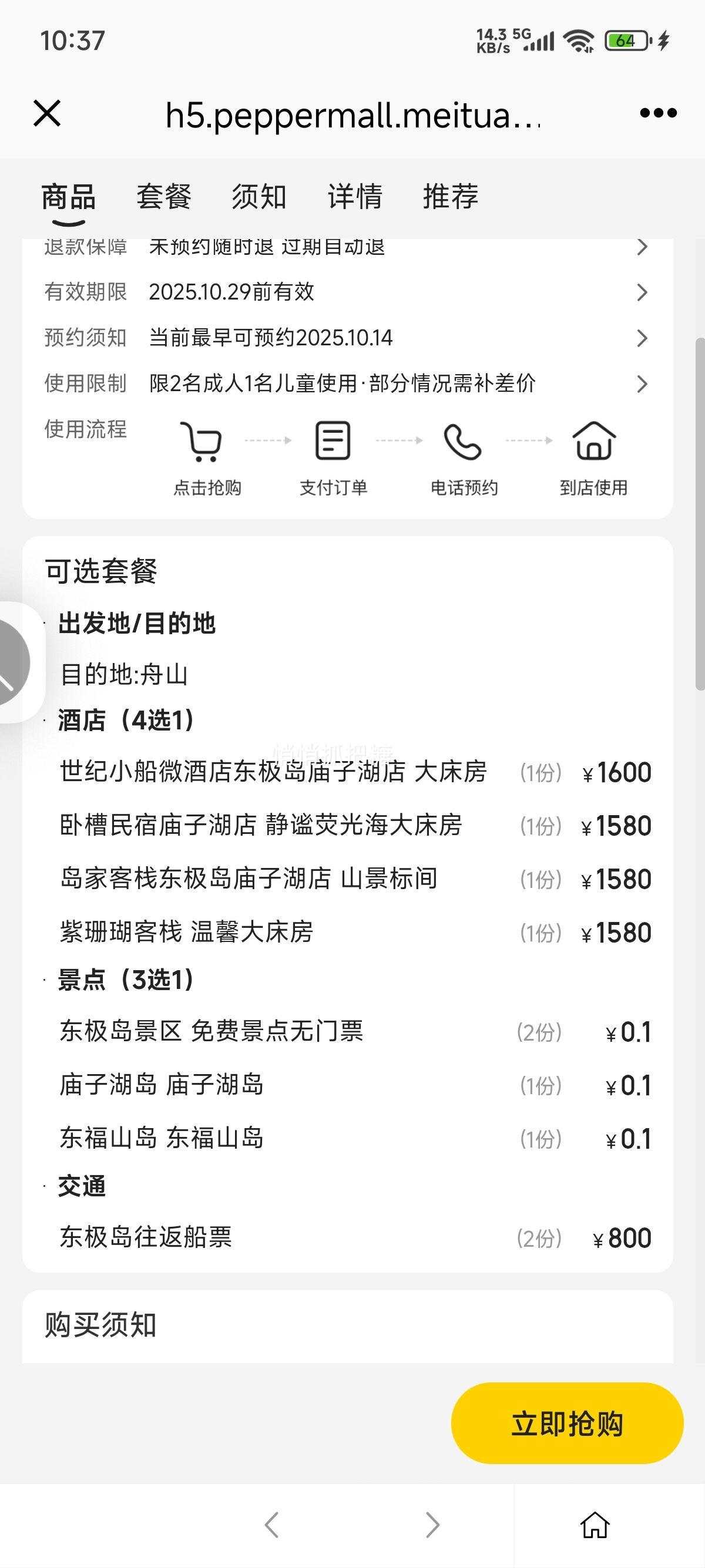The height and width of the screenshot is (1568, 705).
Task: Open the three-dot overflow menu
Action: (x=658, y=113)
